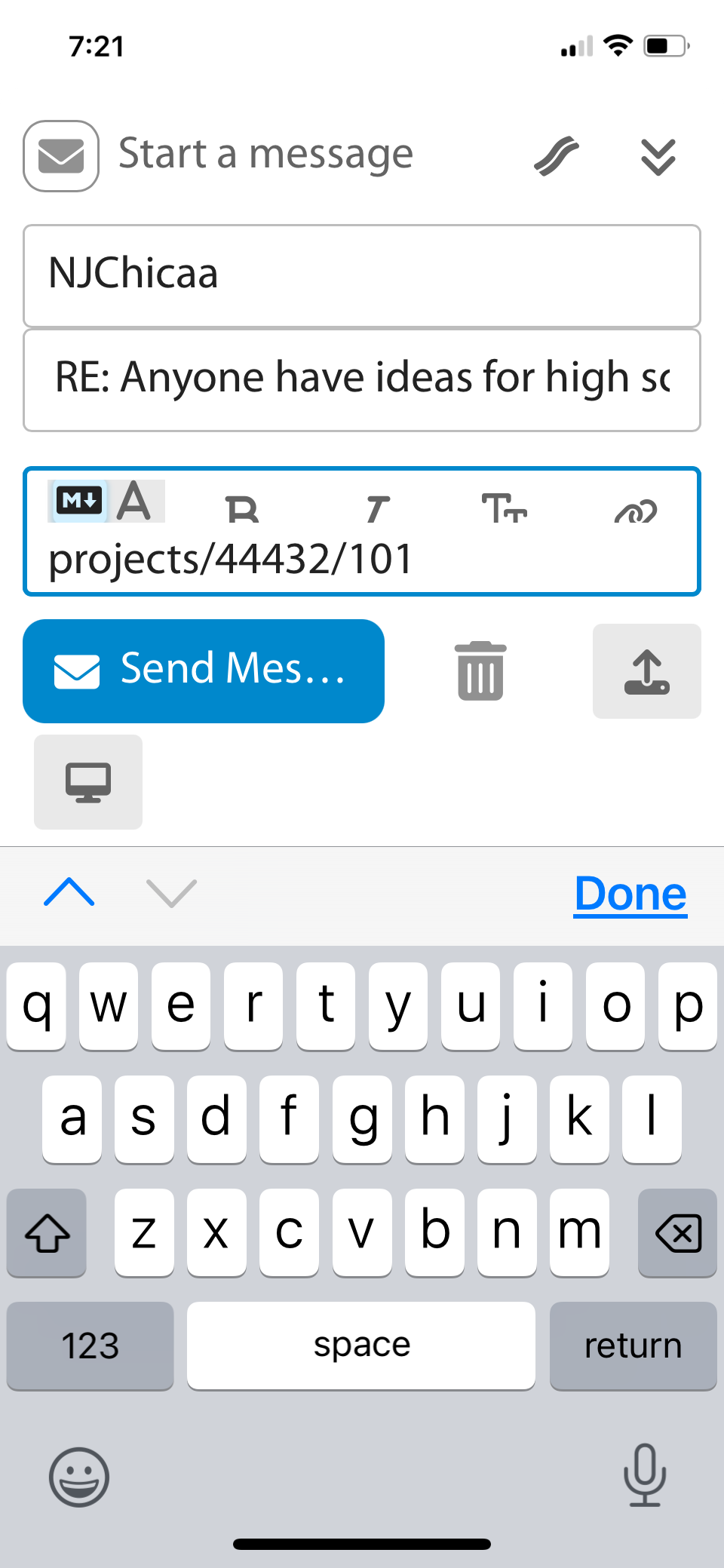Apply italic formatting to text
This screenshot has height=1568, width=724.
coord(376,509)
